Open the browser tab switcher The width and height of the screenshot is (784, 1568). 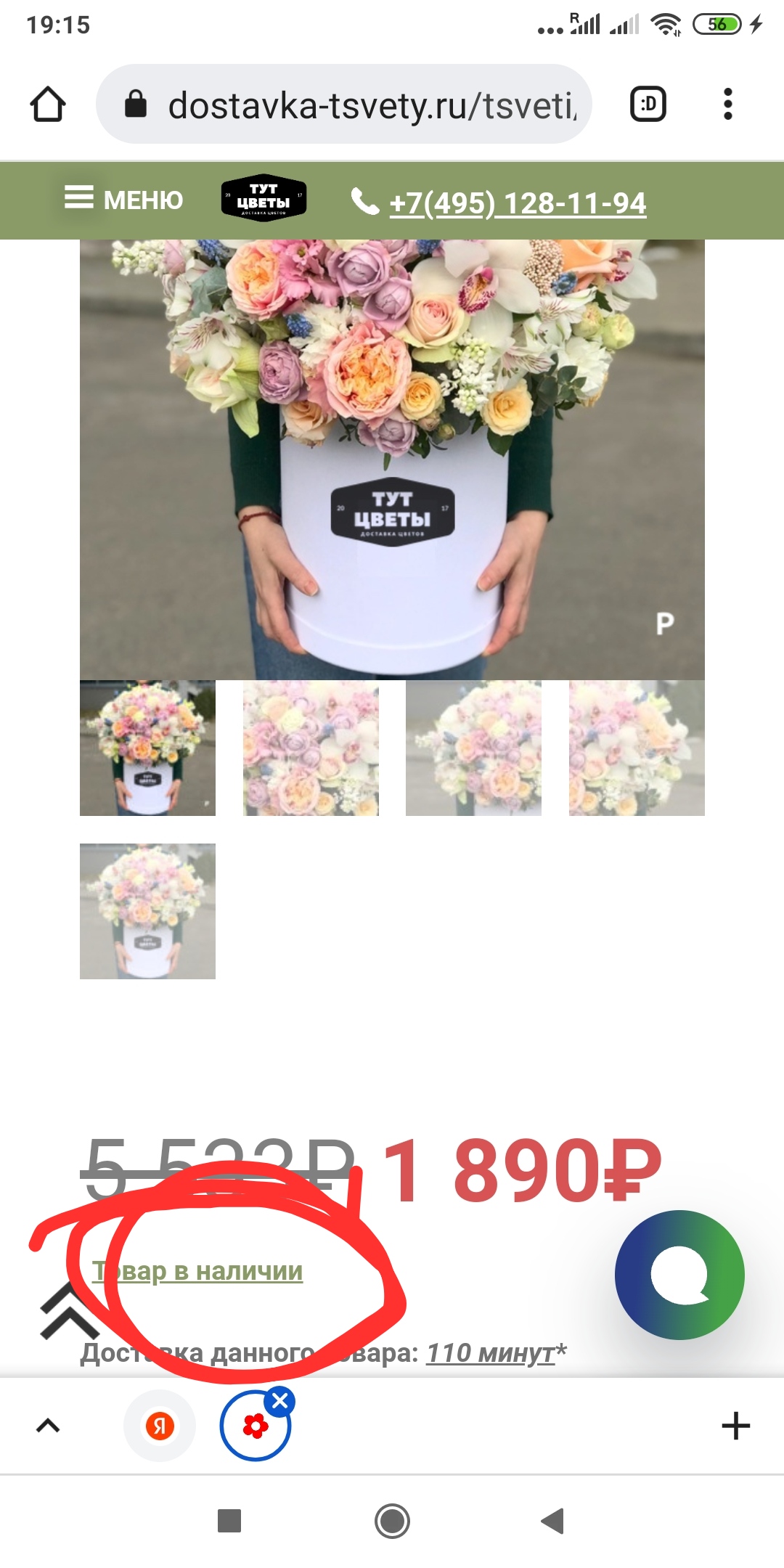click(x=648, y=105)
